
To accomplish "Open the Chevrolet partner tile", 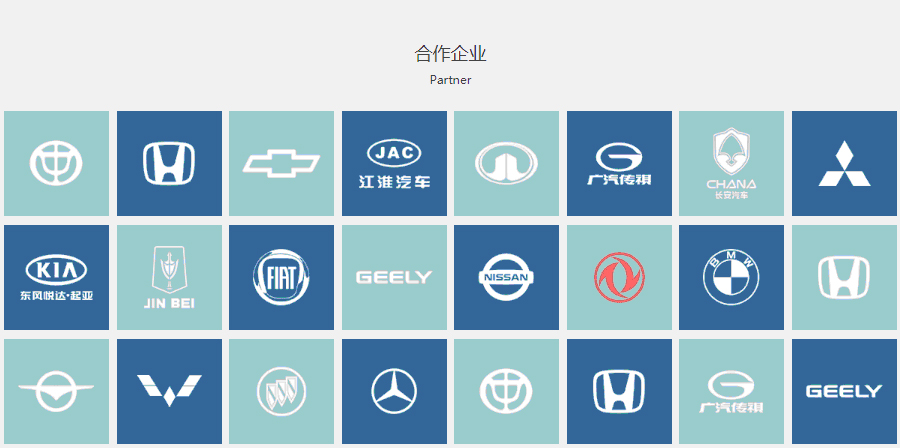I will point(281,163).
